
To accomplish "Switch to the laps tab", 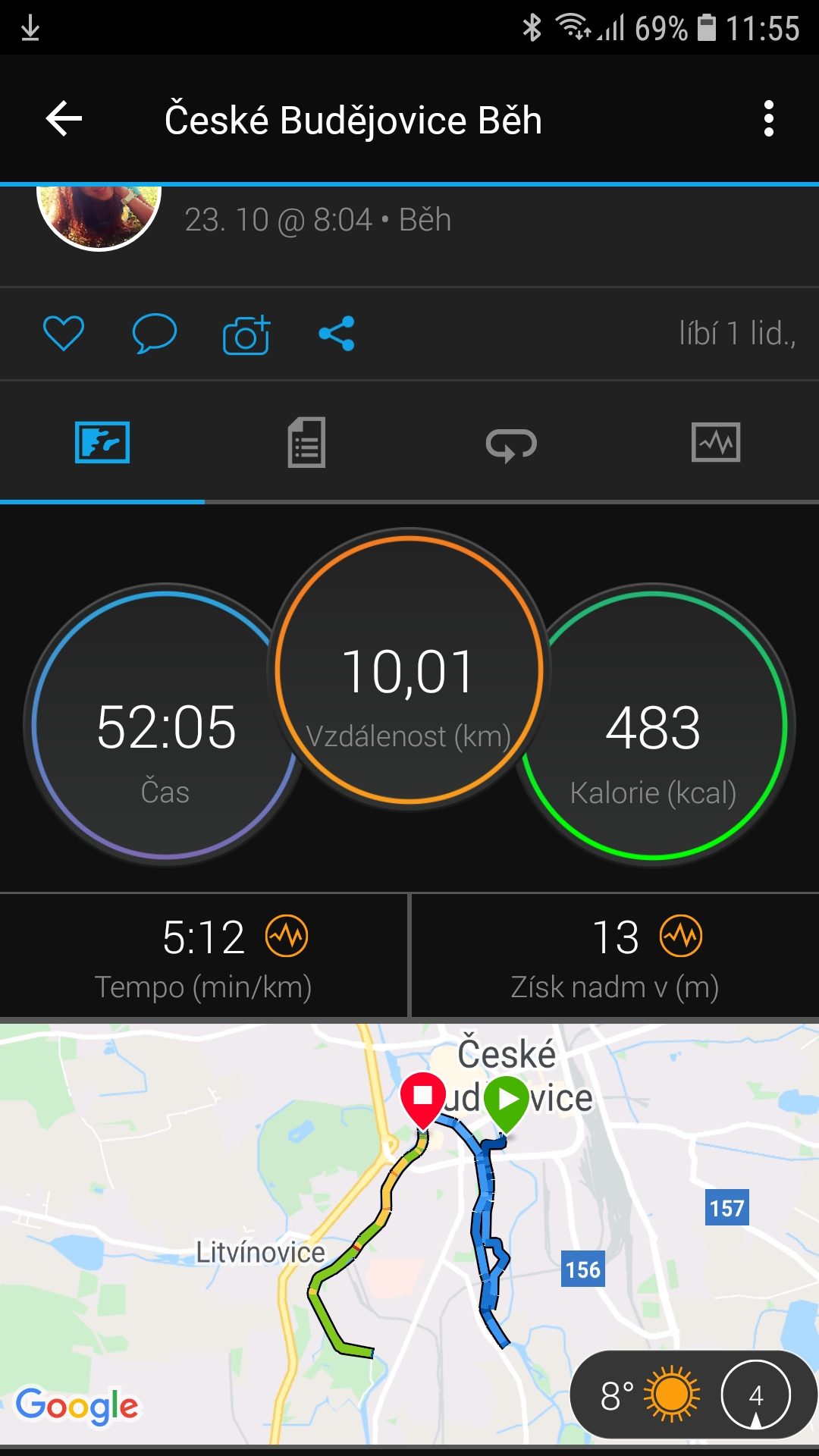I will coord(511,444).
